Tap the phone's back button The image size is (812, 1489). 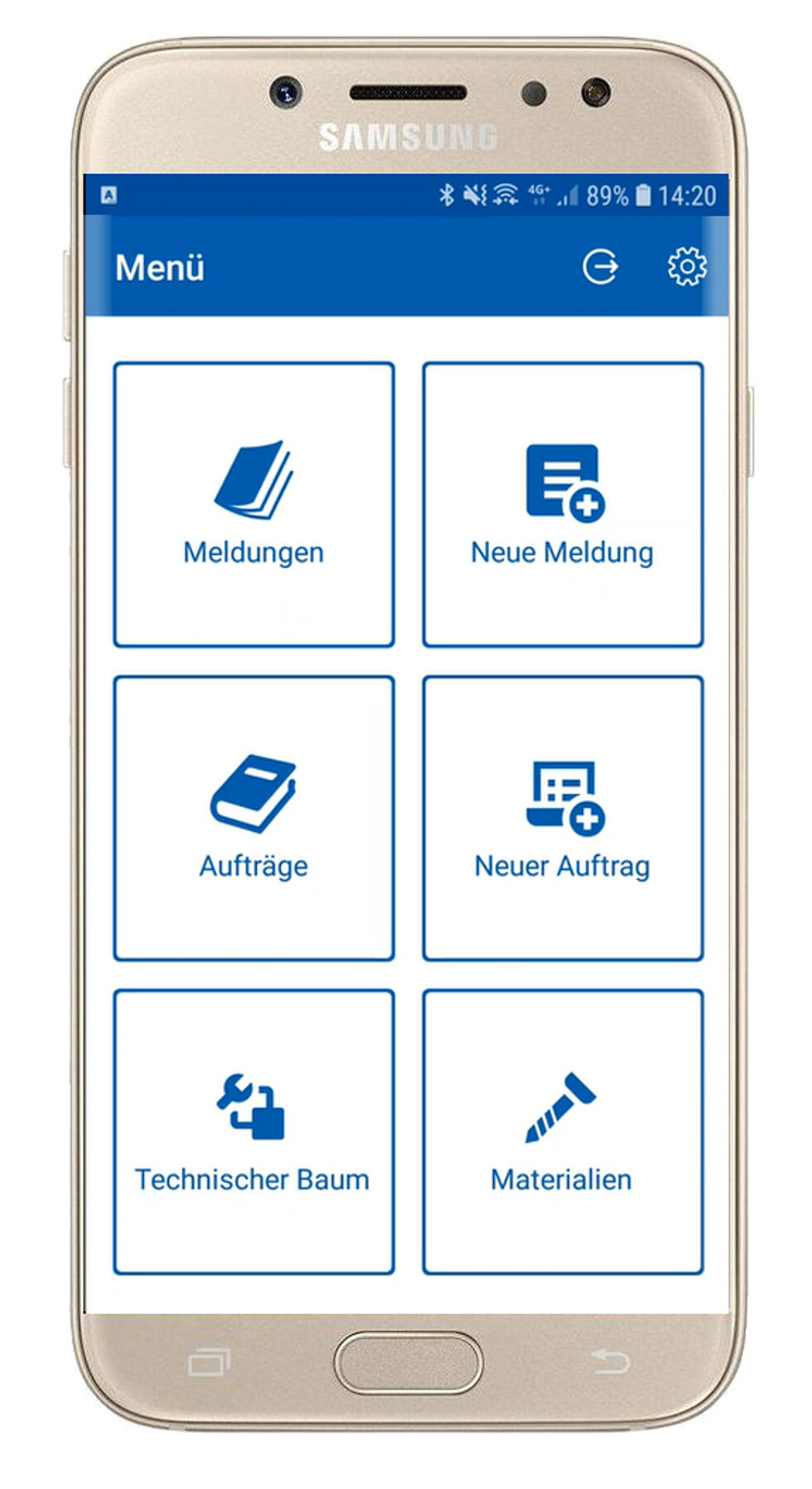[611, 1361]
